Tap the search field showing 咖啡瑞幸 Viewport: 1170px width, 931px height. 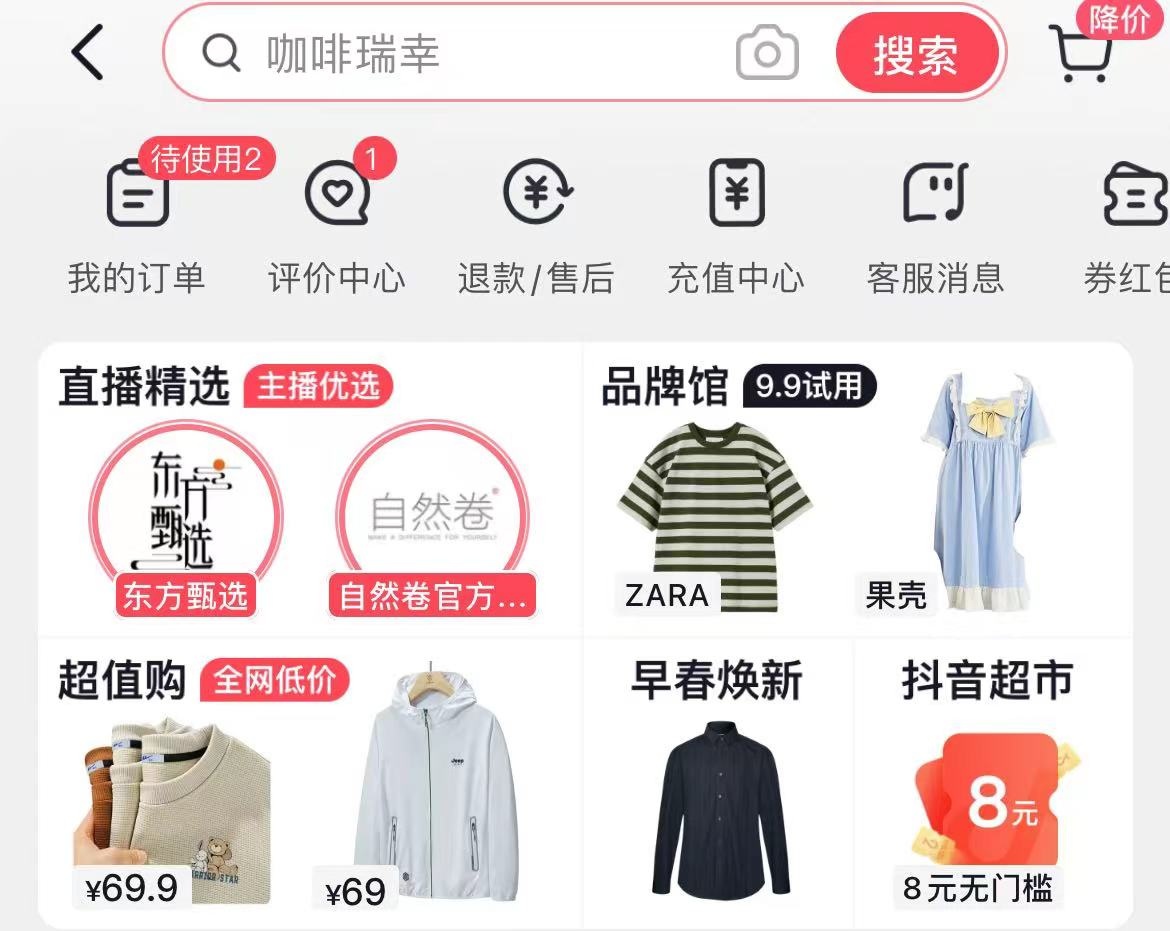[x=450, y=53]
